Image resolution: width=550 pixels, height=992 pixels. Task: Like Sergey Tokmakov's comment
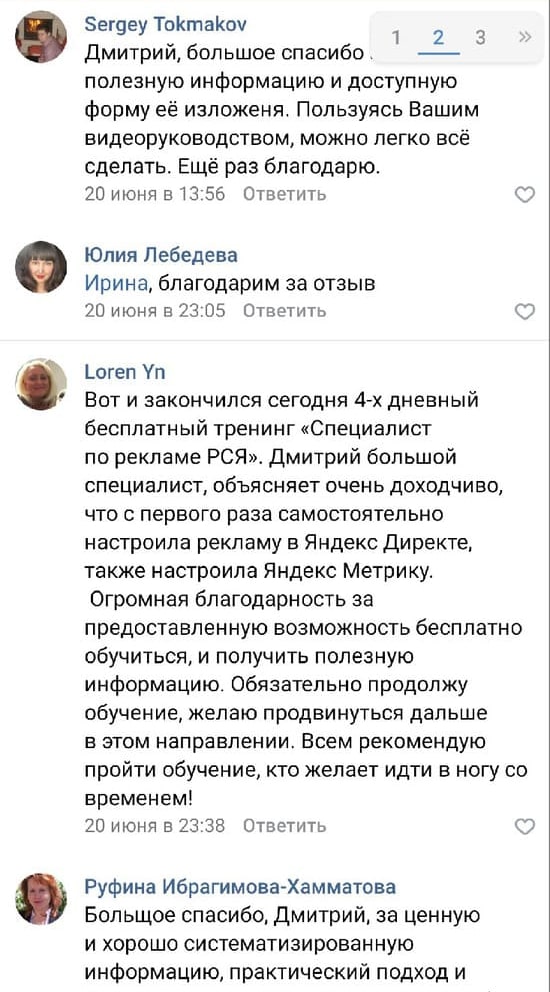coord(525,194)
